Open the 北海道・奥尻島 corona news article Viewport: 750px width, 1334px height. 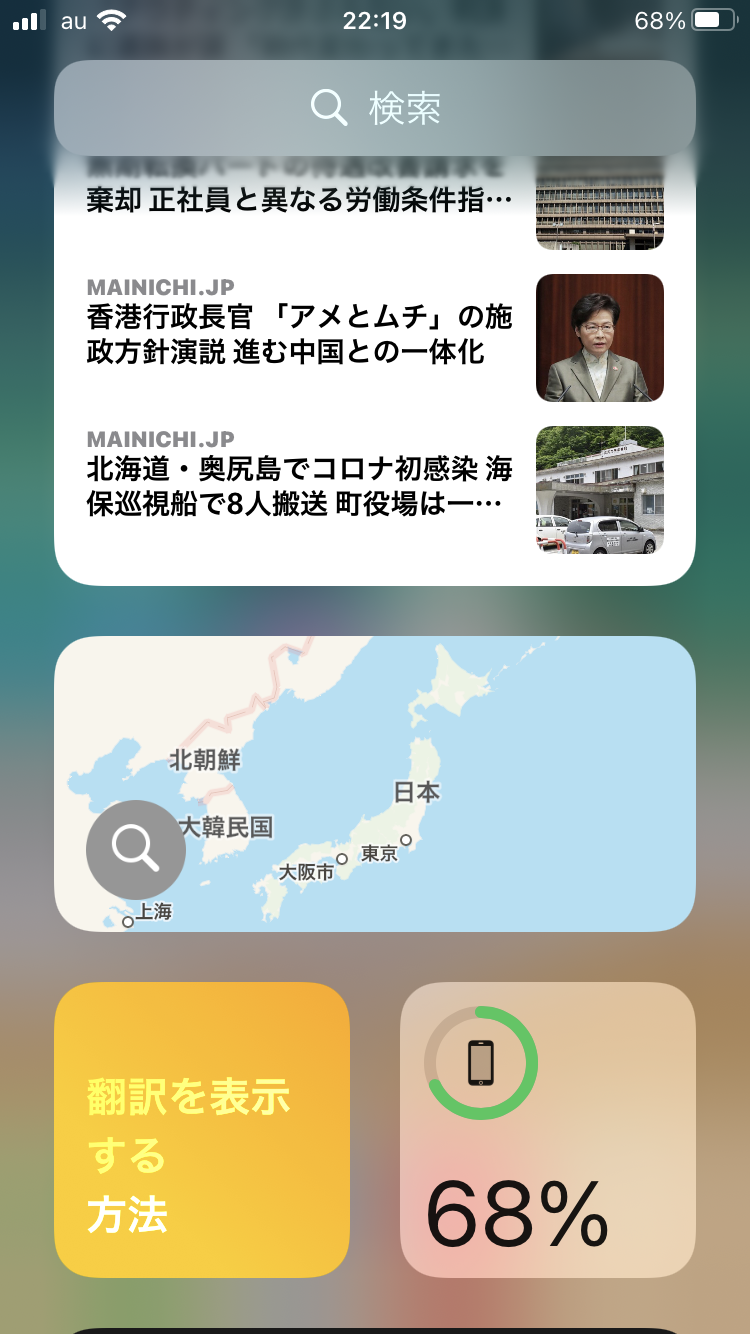coord(300,487)
